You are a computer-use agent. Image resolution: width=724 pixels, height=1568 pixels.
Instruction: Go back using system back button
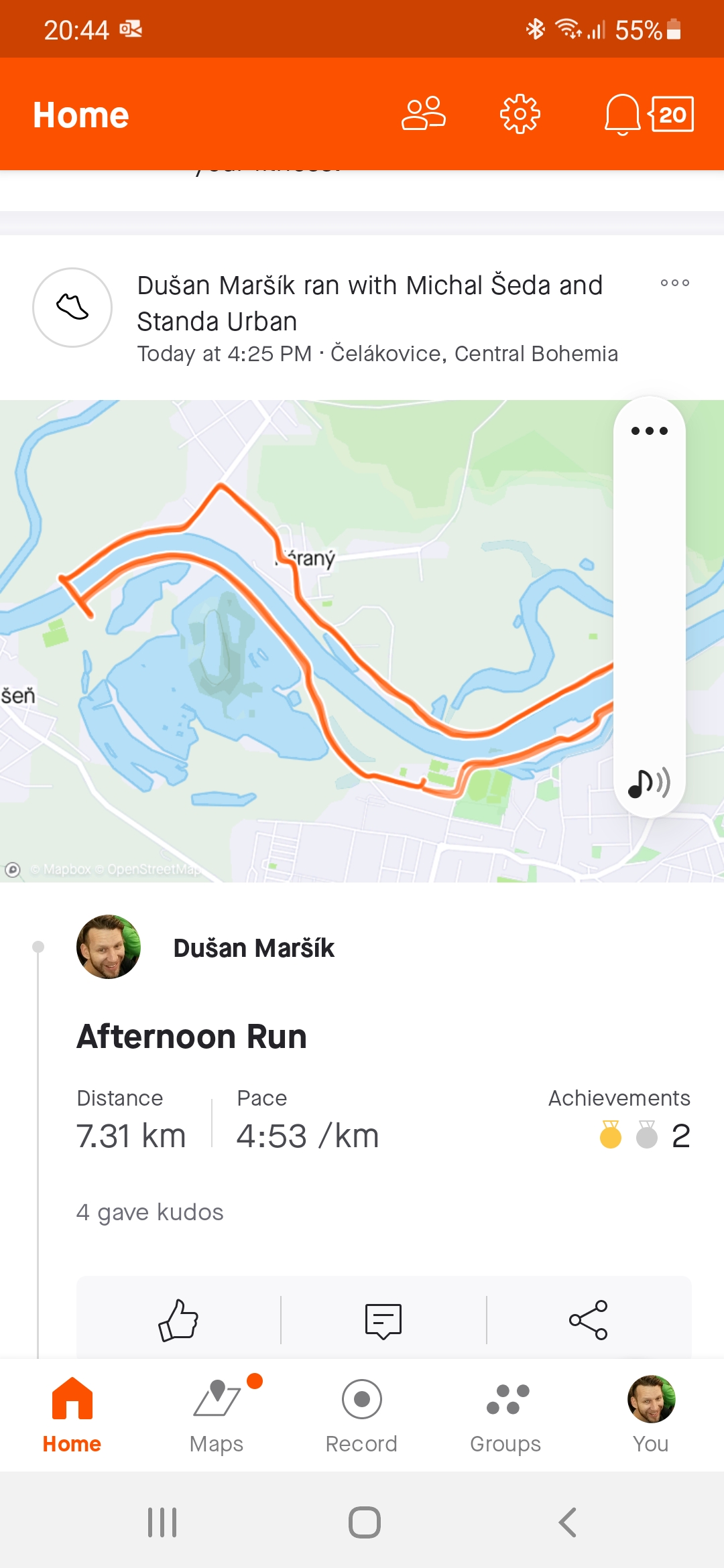pos(568,1522)
